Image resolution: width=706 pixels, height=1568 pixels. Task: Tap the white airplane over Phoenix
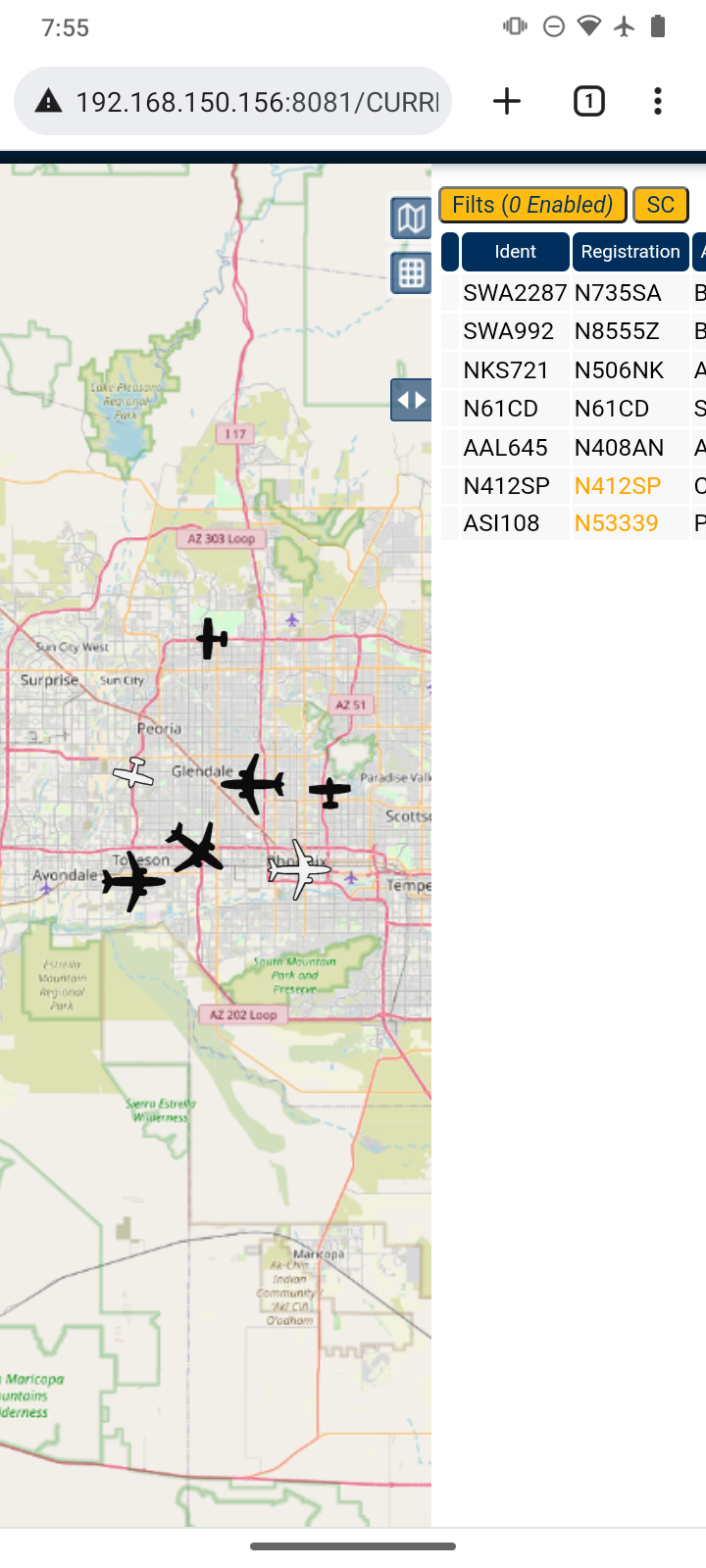coord(298,869)
